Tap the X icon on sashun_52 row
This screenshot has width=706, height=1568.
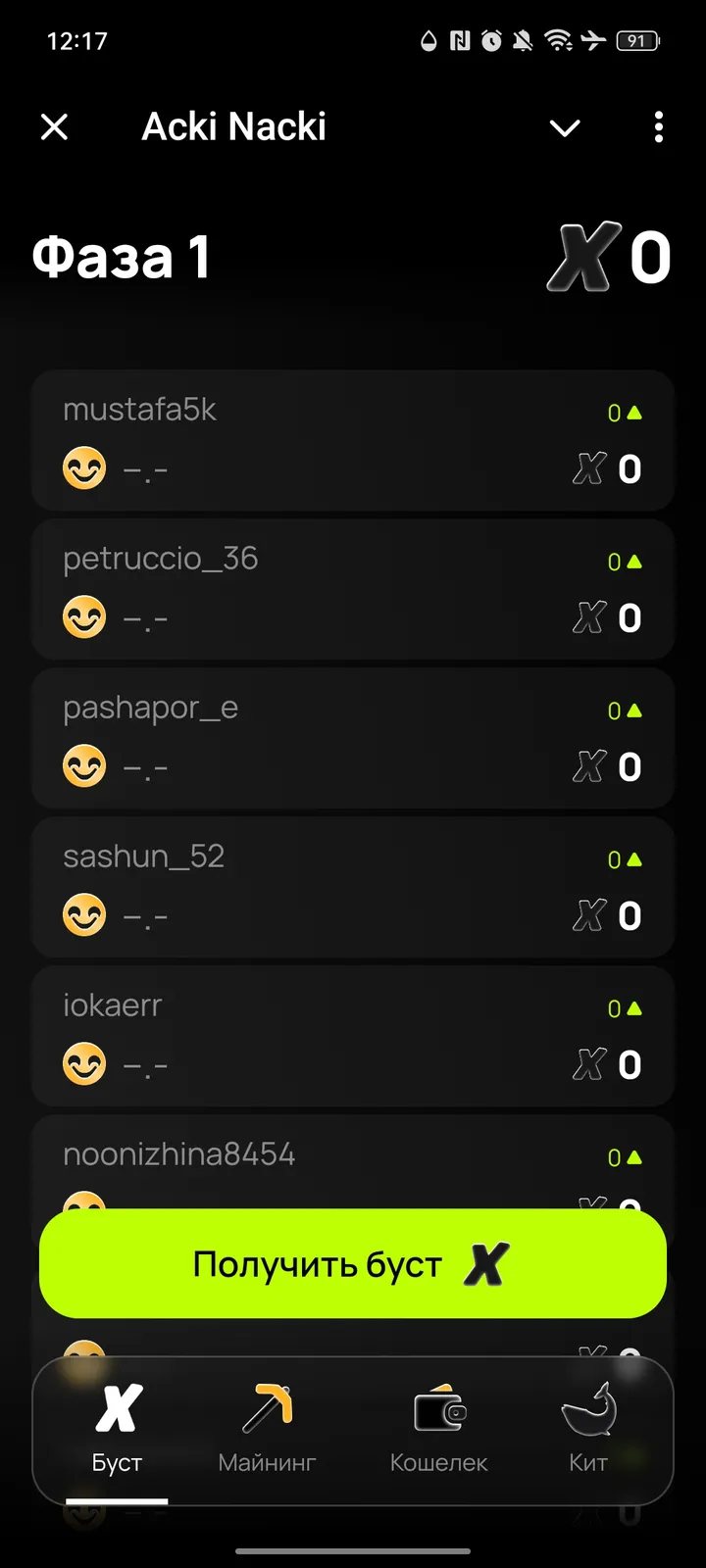pos(589,916)
